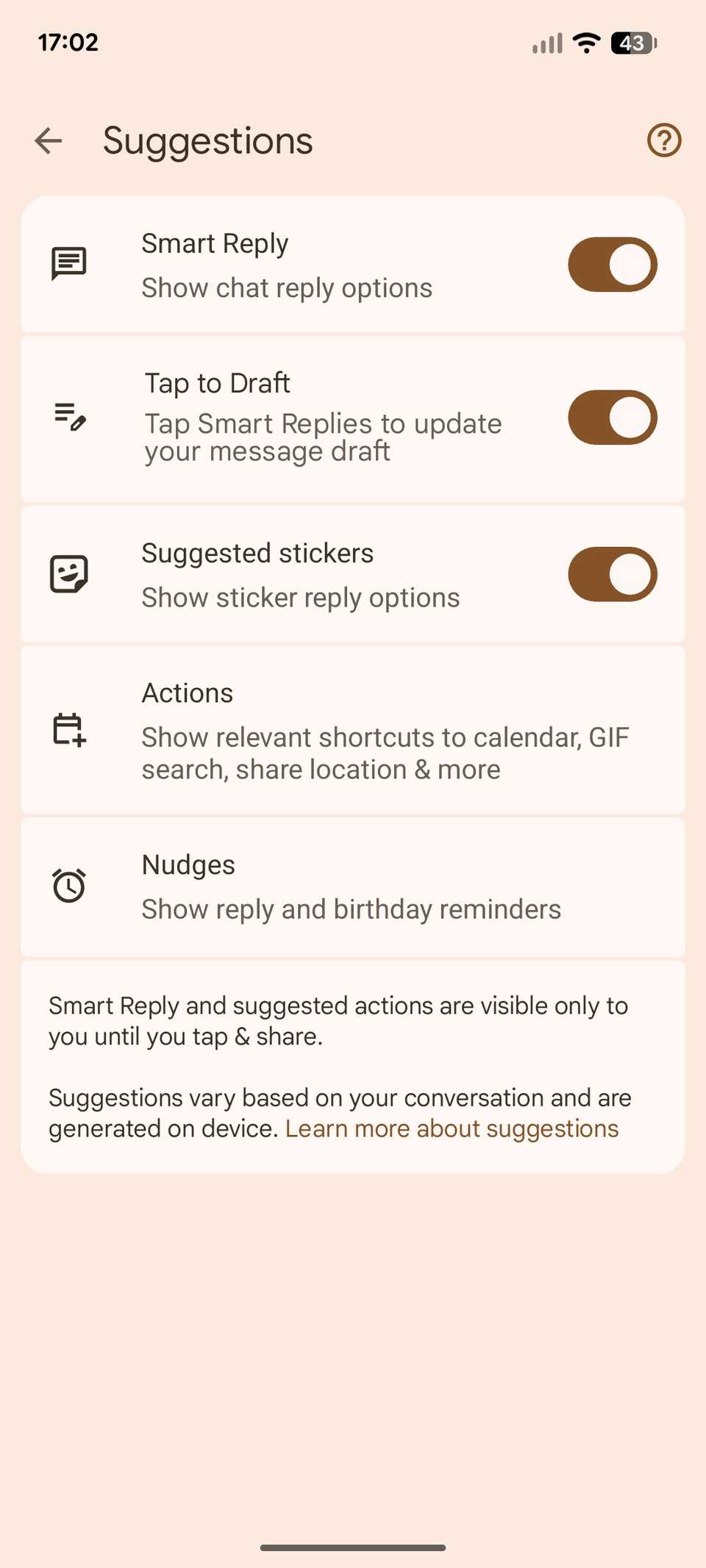Click the Actions calendar shortcut icon
This screenshot has height=1568, width=706.
pos(68,730)
